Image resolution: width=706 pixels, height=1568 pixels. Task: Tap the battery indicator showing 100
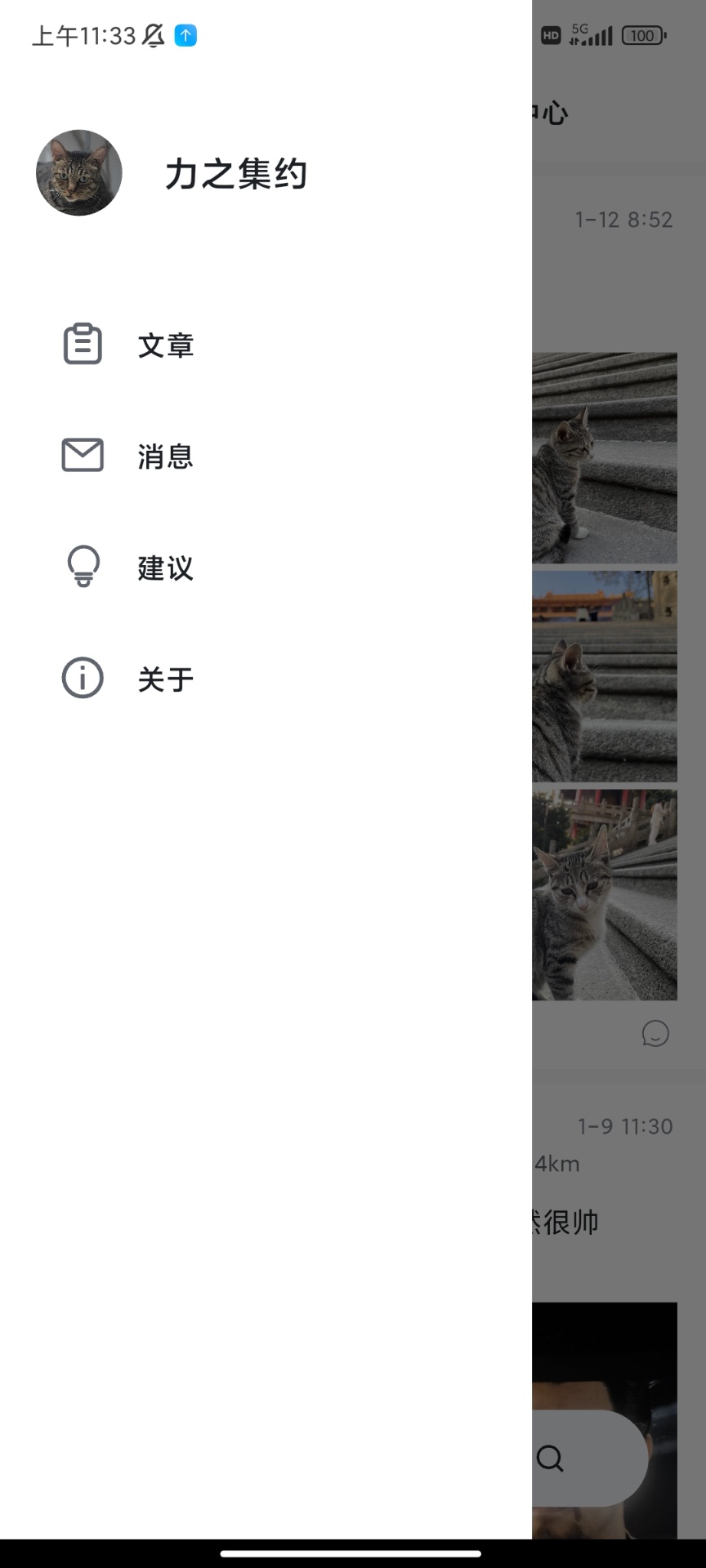642,35
